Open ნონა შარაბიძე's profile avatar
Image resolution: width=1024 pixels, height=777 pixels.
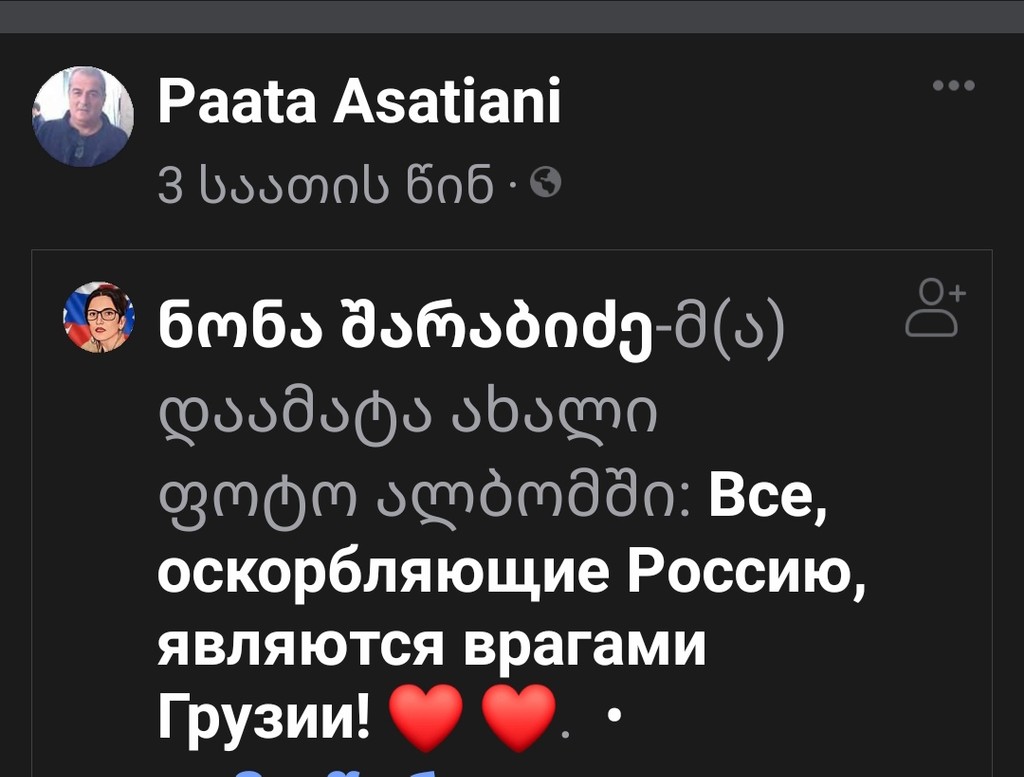[99, 317]
